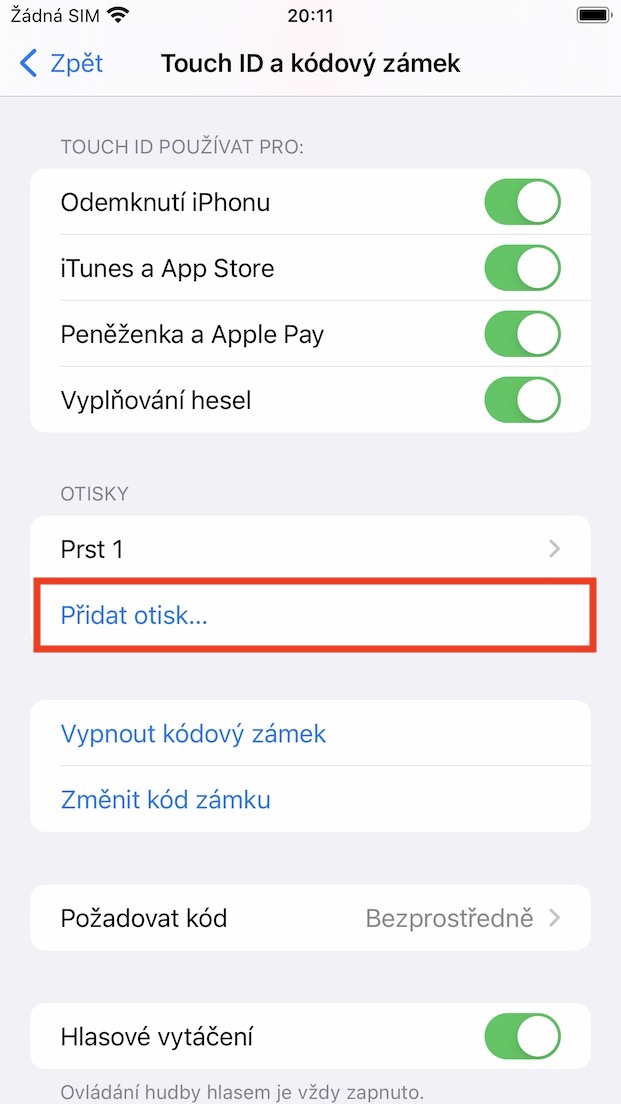Image resolution: width=621 pixels, height=1104 pixels.
Task: Disable Touch ID for iTunes a App Store
Action: (x=522, y=268)
